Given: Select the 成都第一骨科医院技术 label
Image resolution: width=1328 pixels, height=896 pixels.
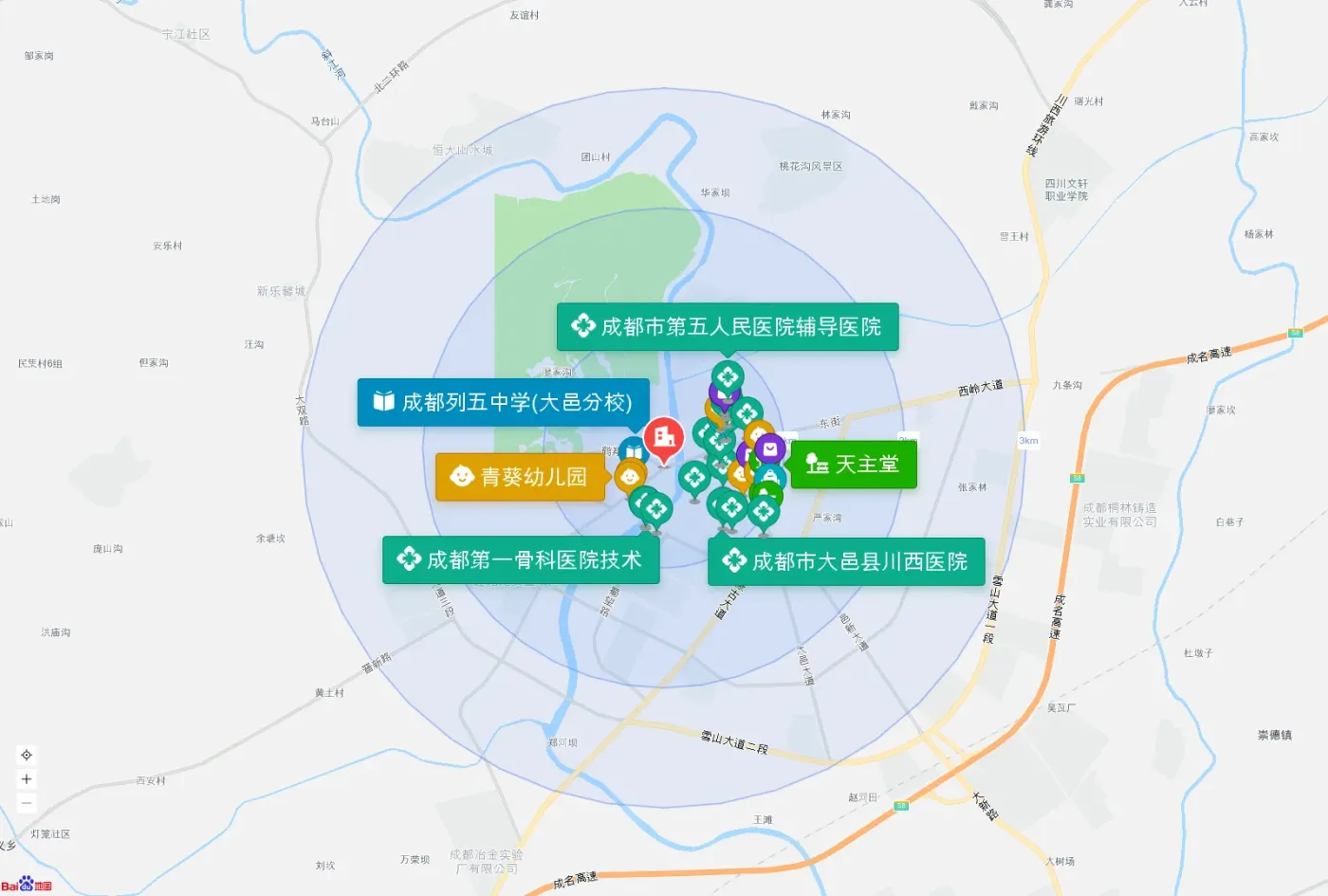Looking at the screenshot, I should (521, 560).
